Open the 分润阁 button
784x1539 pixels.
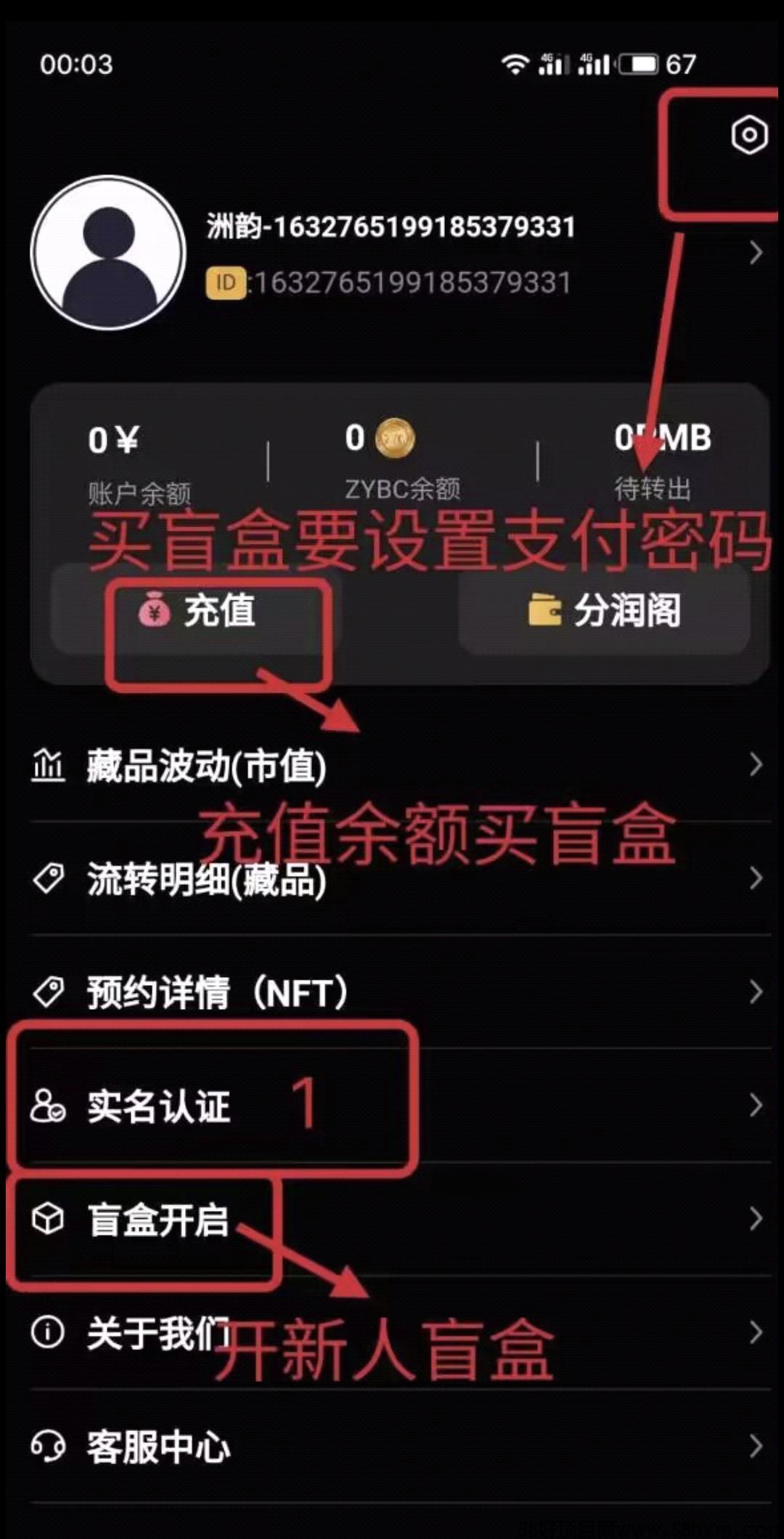(x=604, y=611)
